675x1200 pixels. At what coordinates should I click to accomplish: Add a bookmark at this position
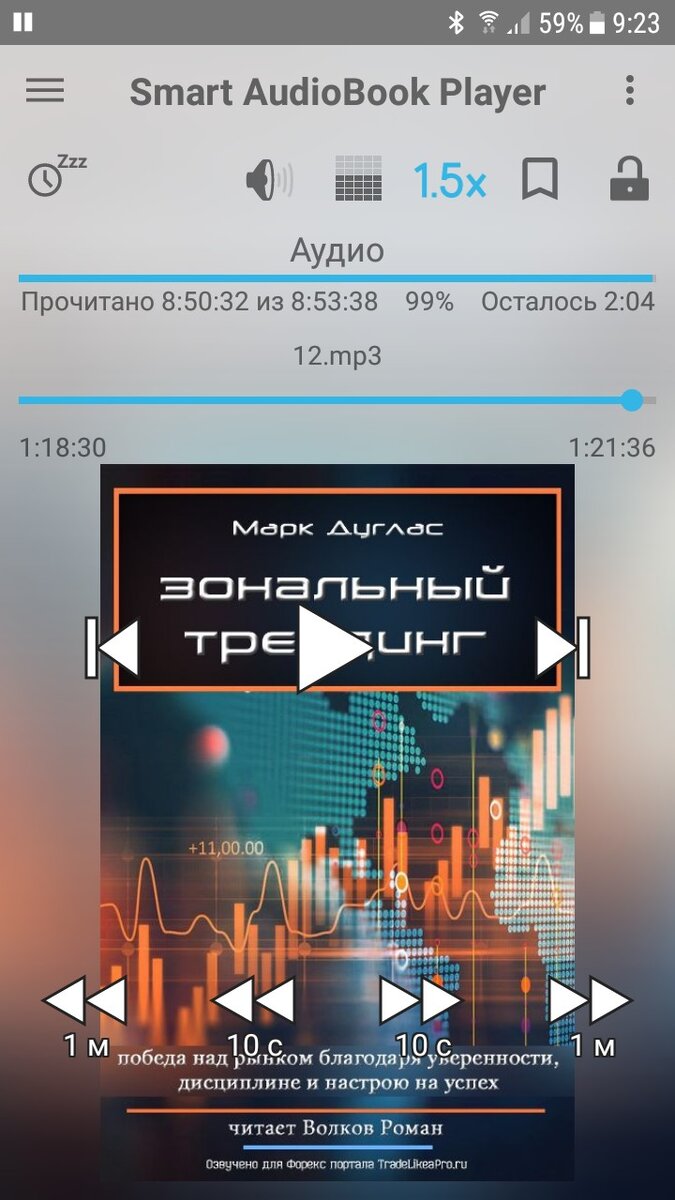(540, 181)
